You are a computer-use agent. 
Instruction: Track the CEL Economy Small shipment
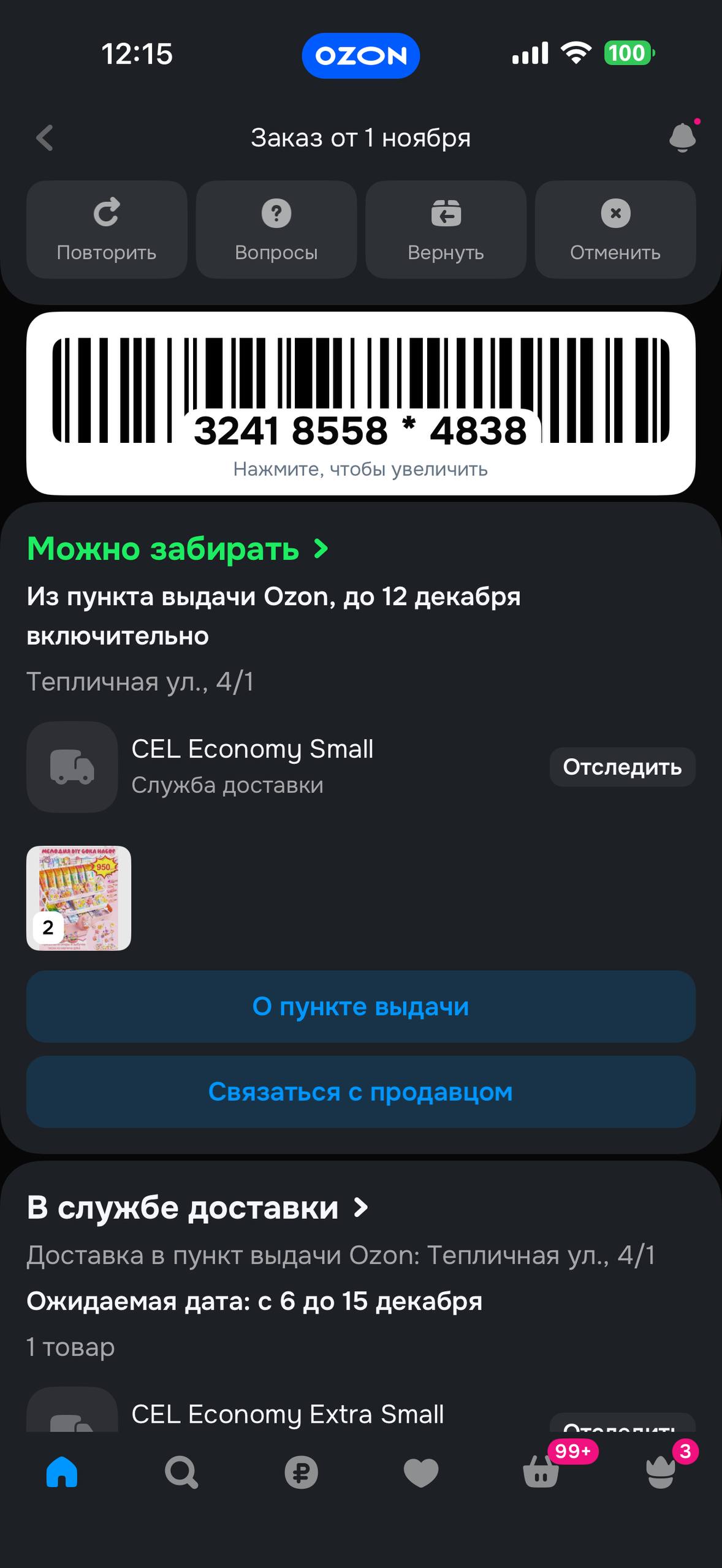coord(622,767)
